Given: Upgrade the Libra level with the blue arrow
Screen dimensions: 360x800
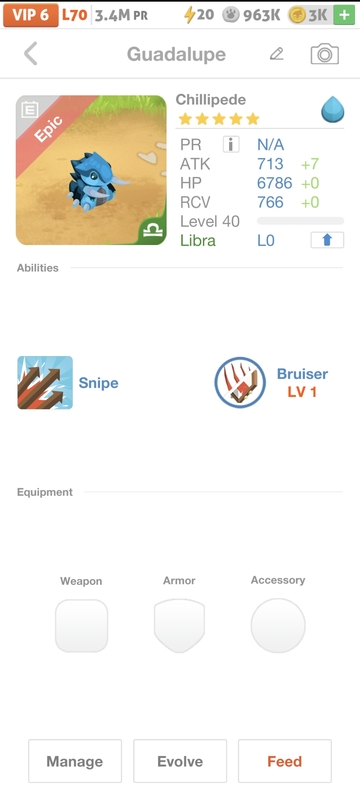Looking at the screenshot, I should [327, 240].
